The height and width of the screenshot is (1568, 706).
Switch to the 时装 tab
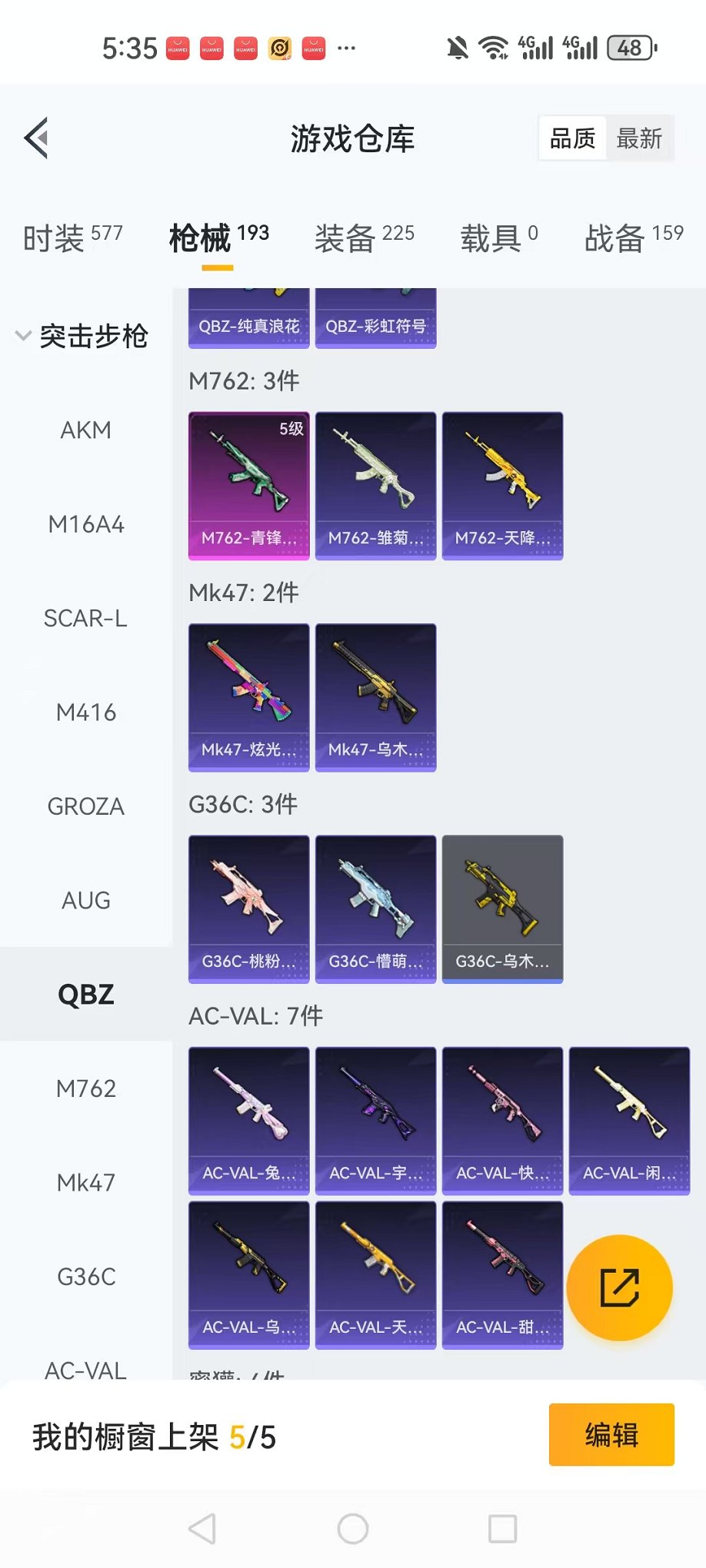(72, 238)
